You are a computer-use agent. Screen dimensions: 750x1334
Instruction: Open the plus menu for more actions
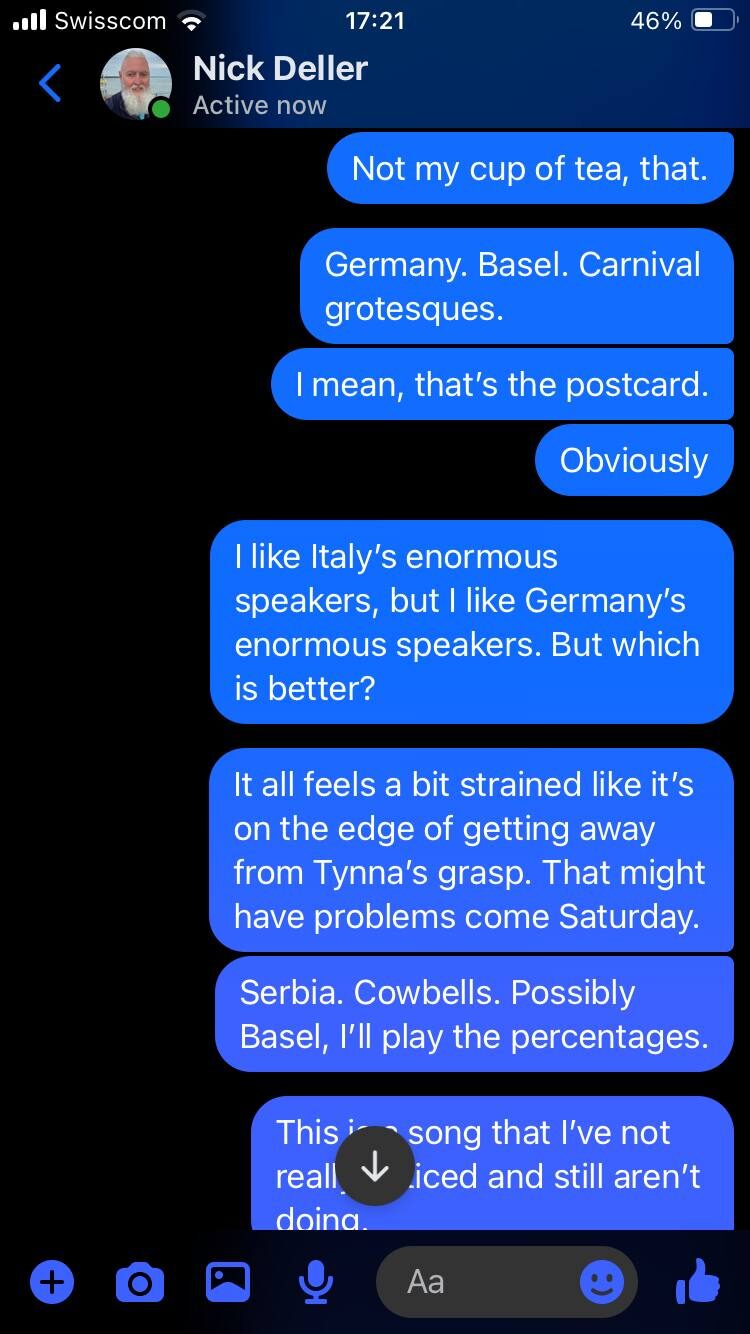pyautogui.click(x=52, y=1281)
